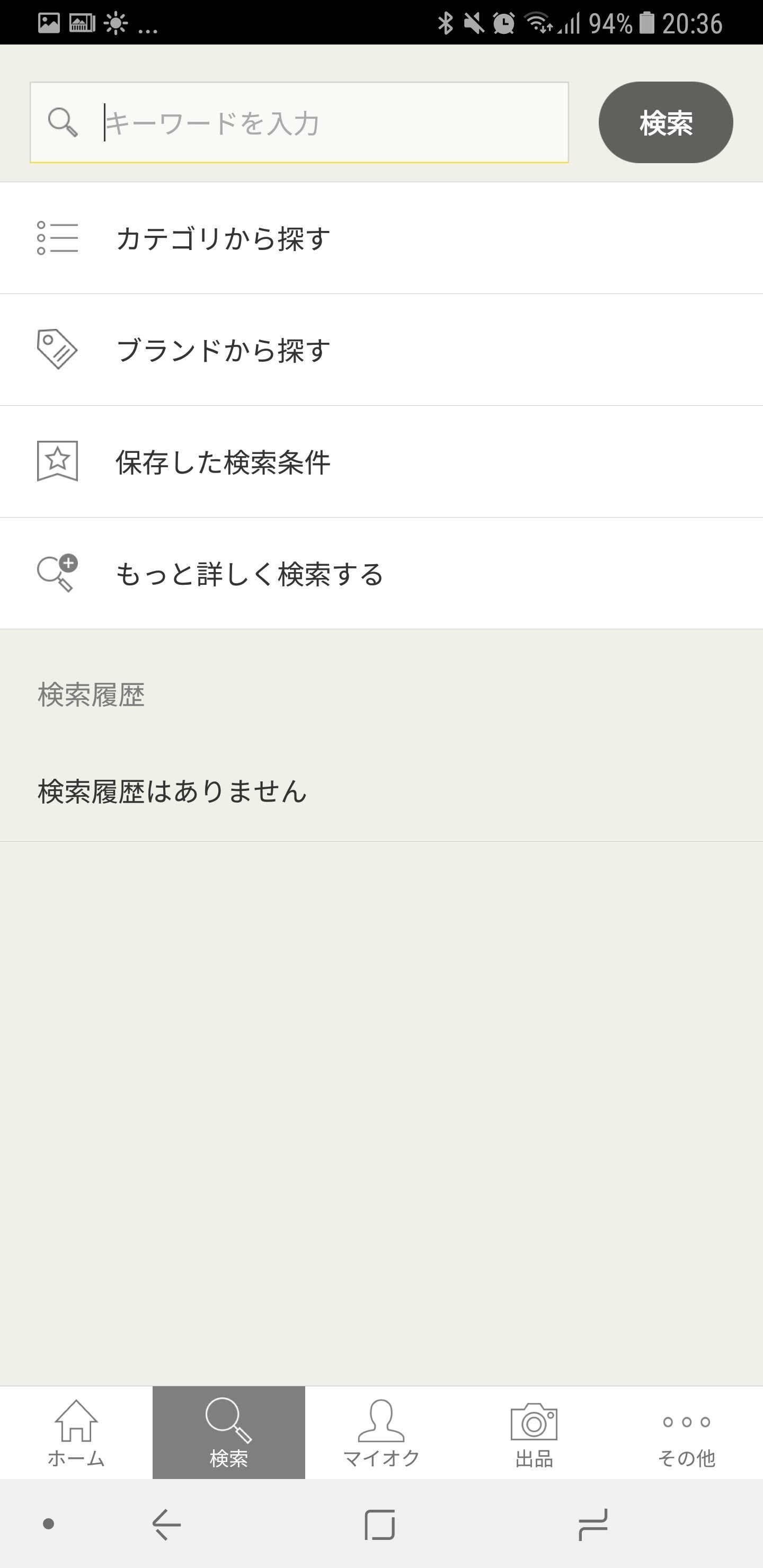Open カテゴリから探す
Image resolution: width=763 pixels, height=1568 pixels.
(381, 238)
